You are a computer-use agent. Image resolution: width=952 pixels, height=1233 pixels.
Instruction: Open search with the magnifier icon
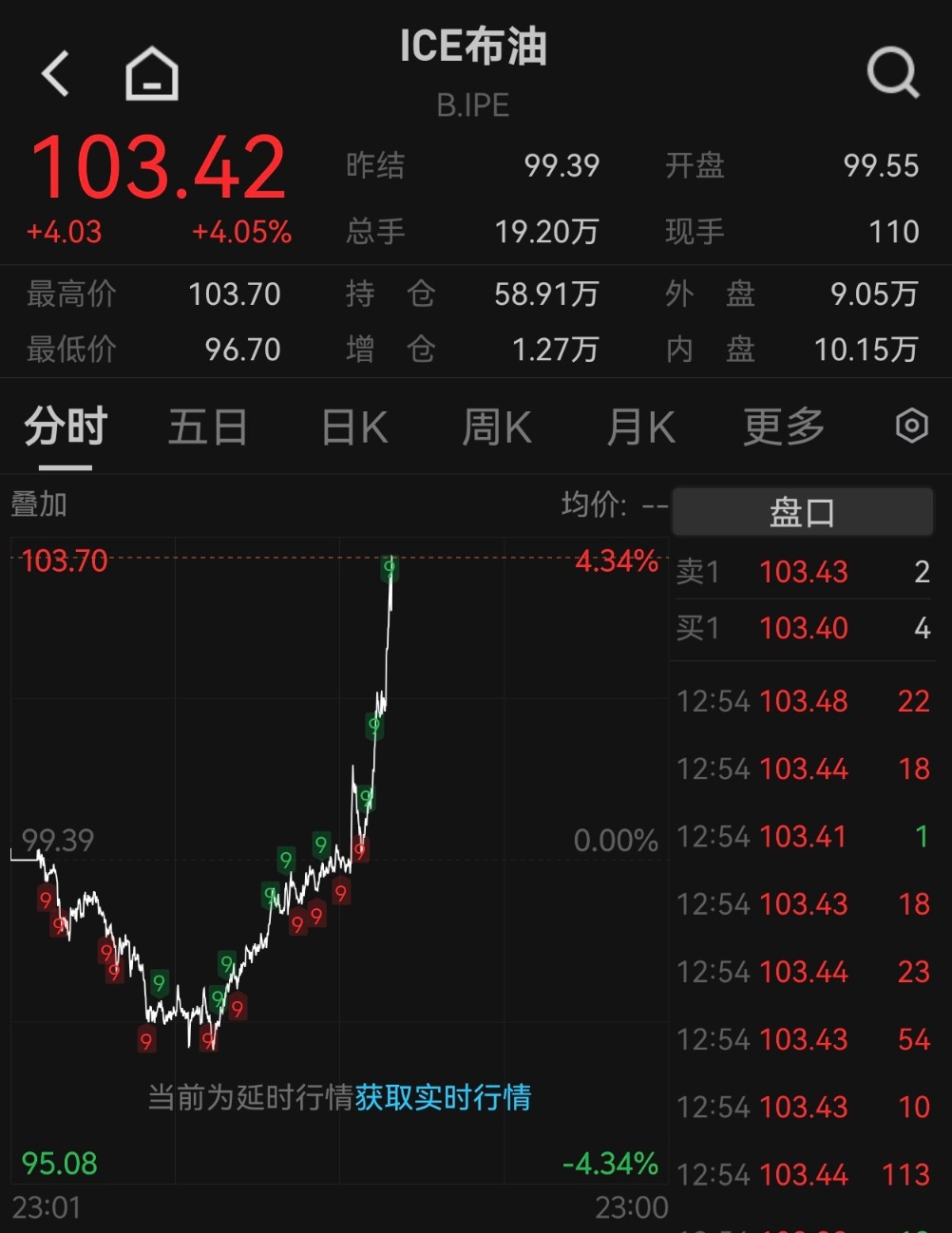tap(892, 72)
